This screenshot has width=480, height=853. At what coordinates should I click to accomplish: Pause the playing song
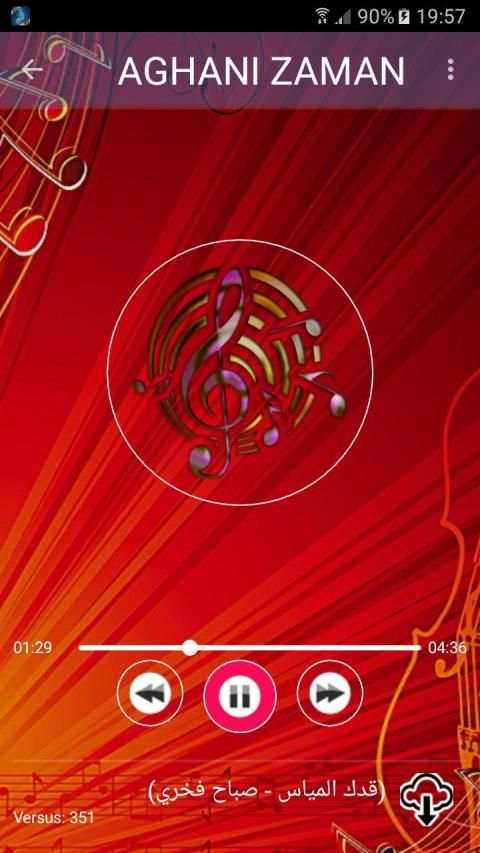click(x=240, y=696)
